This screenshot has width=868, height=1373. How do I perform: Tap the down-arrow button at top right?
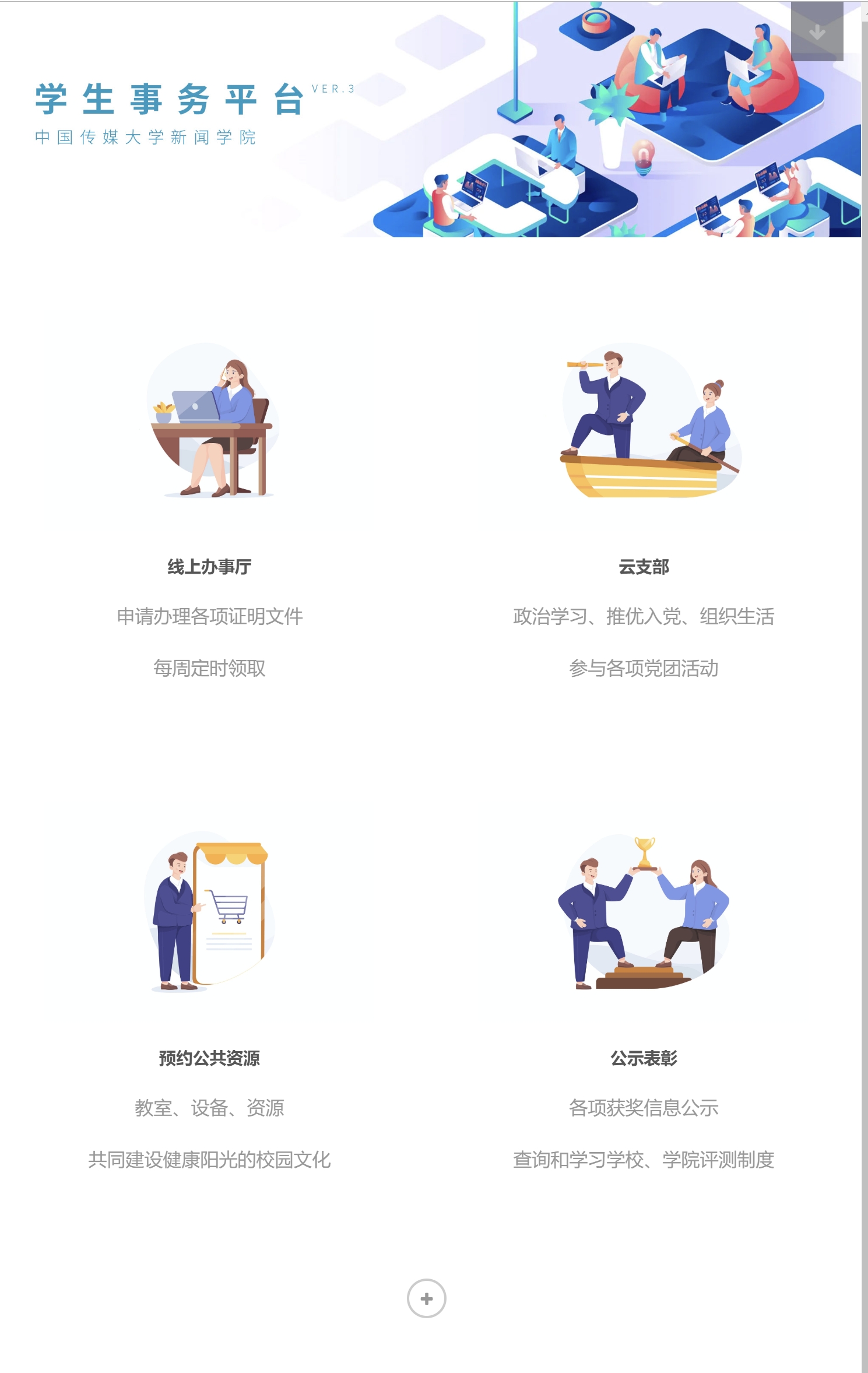click(x=817, y=31)
